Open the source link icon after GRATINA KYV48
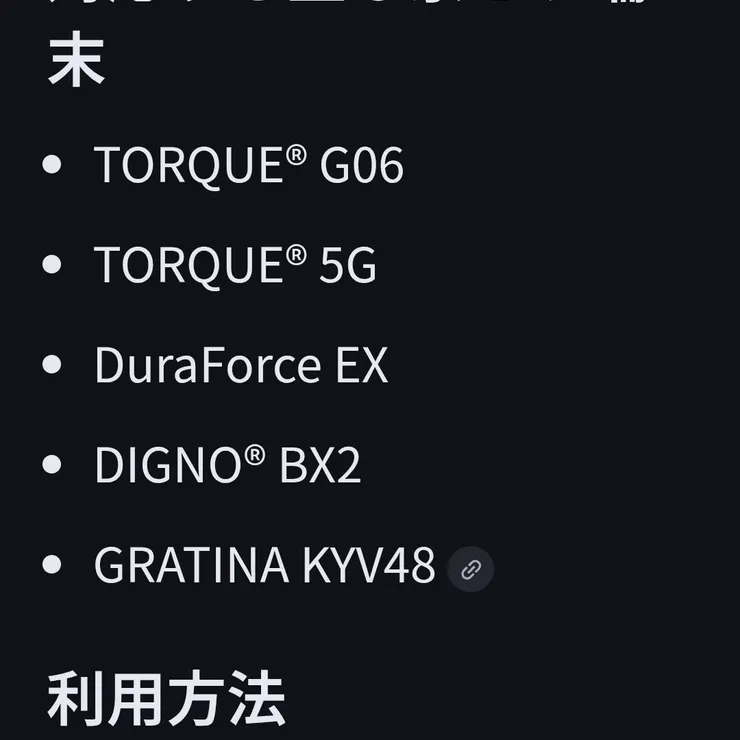 coord(470,569)
